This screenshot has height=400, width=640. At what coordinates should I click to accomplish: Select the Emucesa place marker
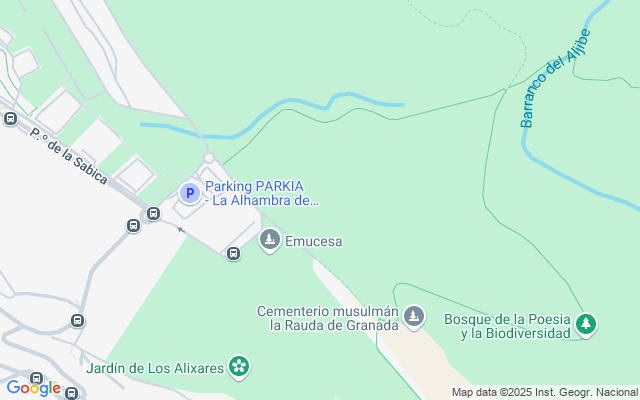tap(269, 240)
